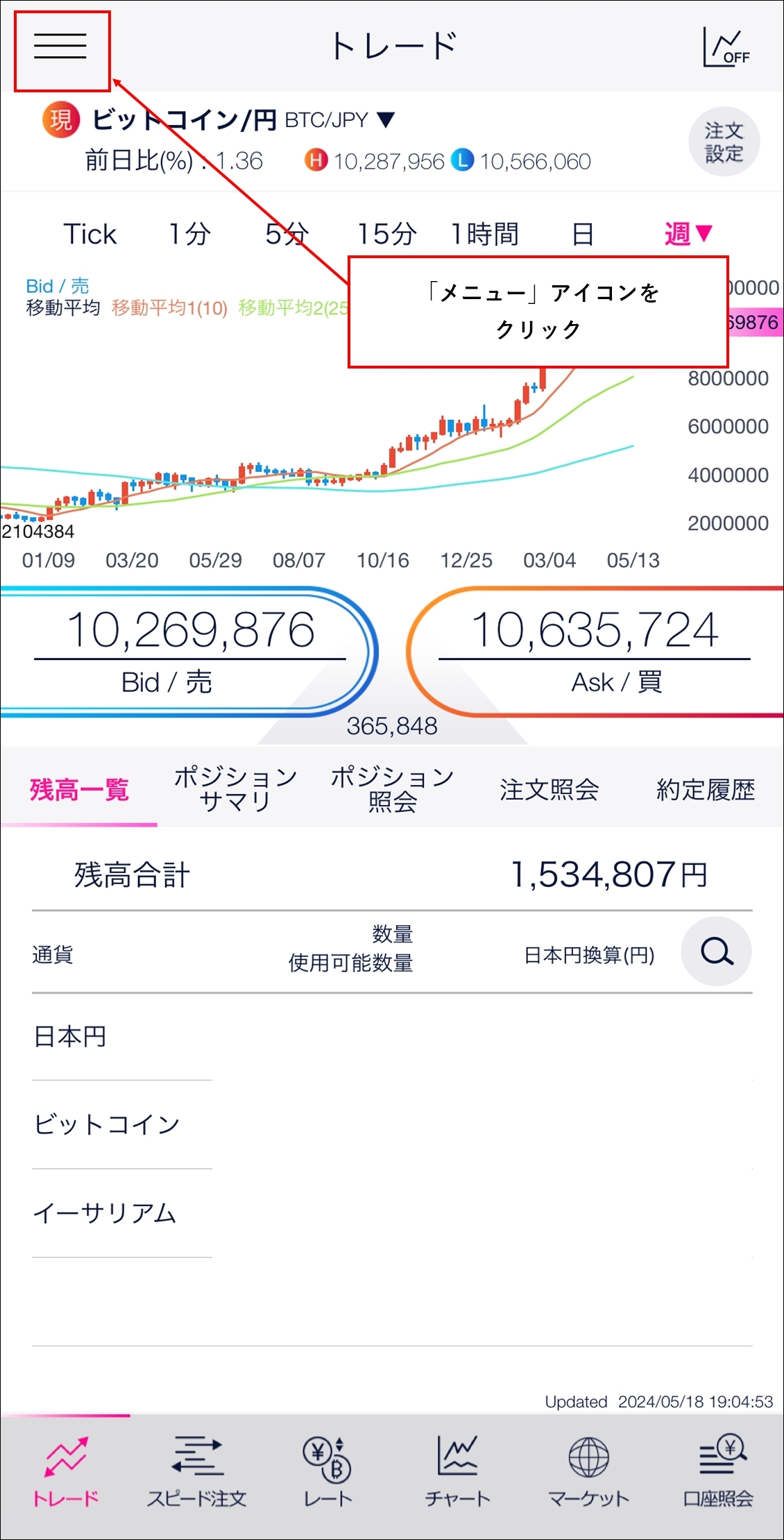784x1540 pixels.
Task: Open the レート bottom tab
Action: [x=327, y=1471]
